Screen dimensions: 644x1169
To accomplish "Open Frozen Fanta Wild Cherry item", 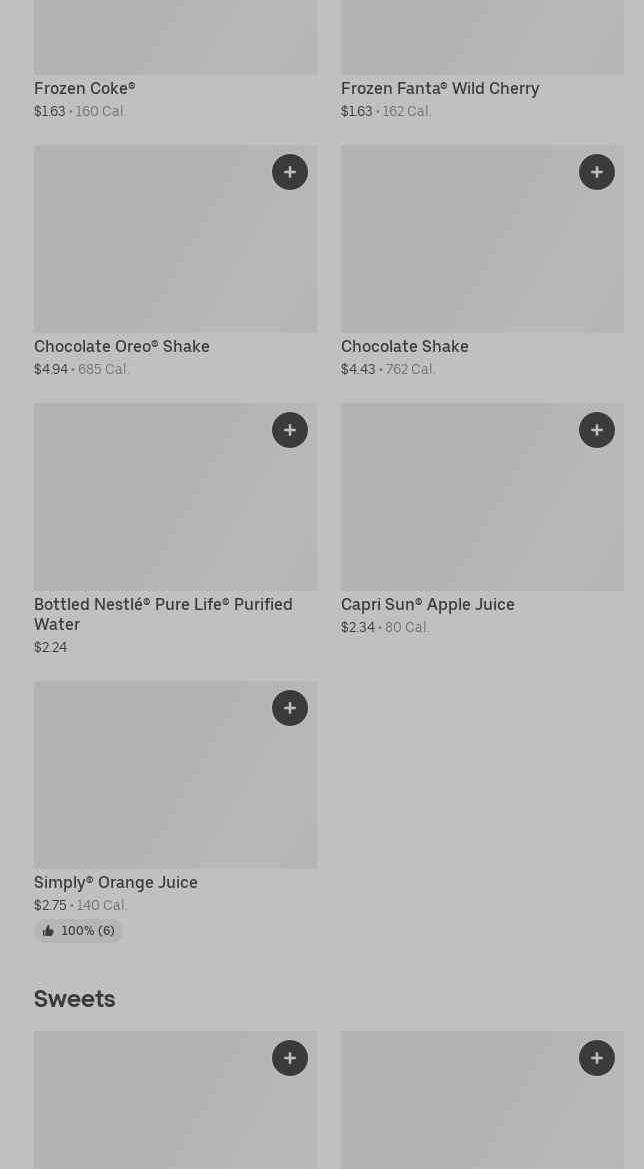I will point(482,60).
